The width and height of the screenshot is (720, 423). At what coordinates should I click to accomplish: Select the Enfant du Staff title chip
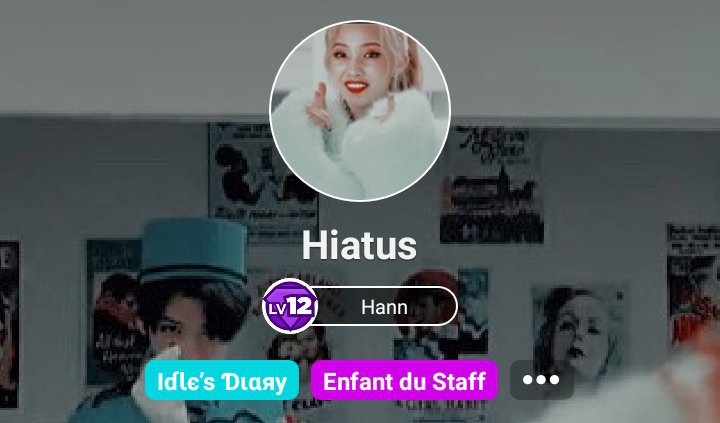click(x=404, y=381)
